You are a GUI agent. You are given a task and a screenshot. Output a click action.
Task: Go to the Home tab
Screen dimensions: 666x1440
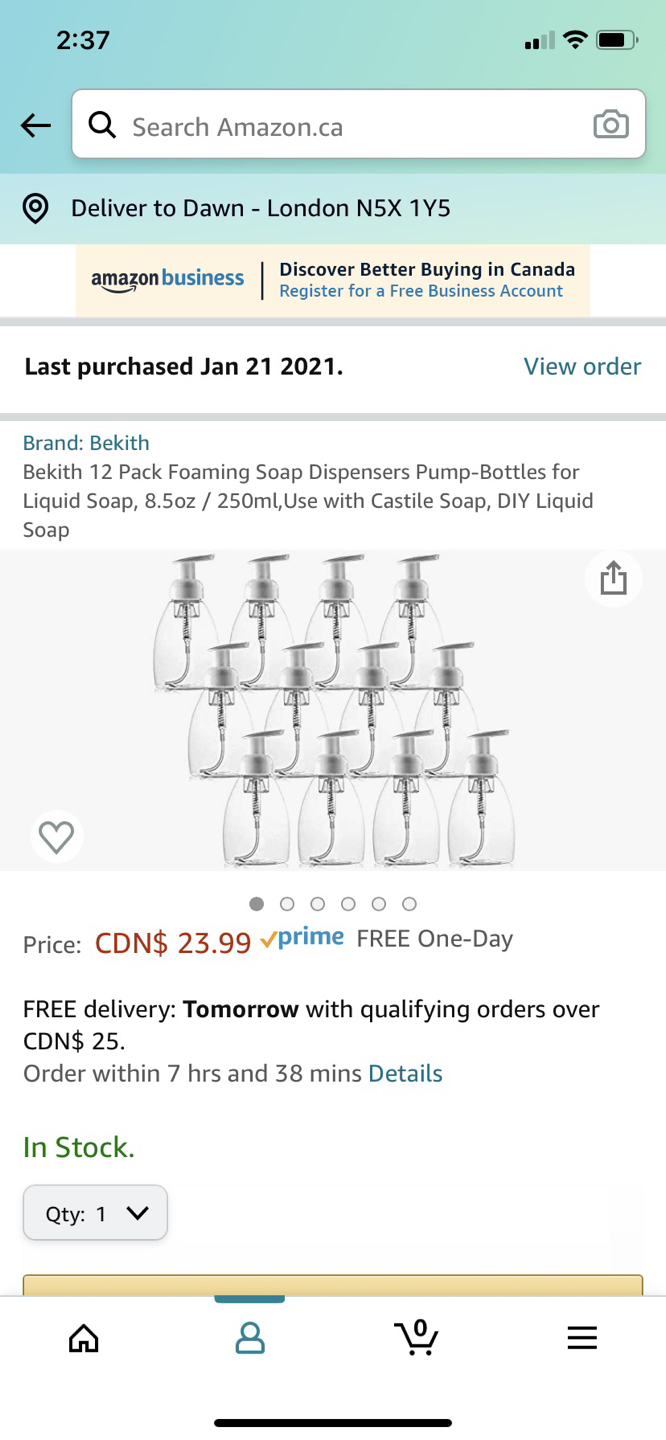(84, 1338)
